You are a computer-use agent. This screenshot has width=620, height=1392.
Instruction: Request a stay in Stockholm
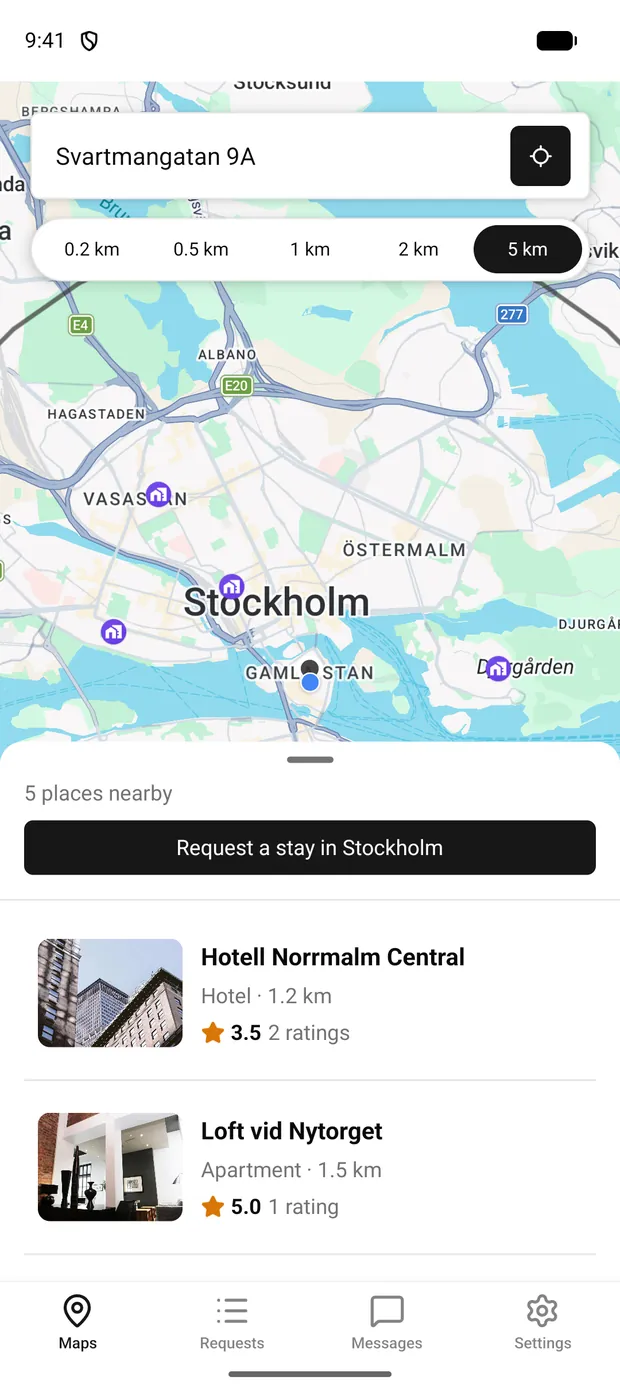pos(310,848)
